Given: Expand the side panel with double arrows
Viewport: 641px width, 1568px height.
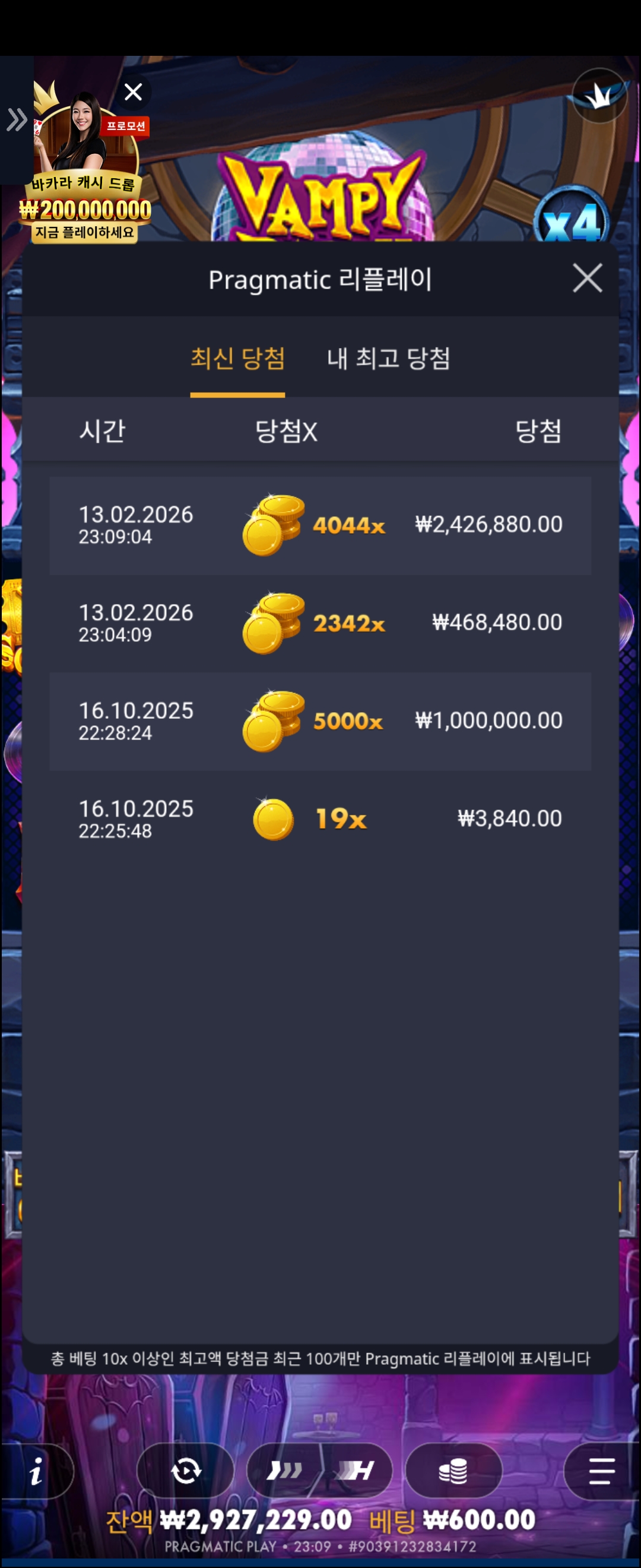Looking at the screenshot, I should (x=16, y=120).
